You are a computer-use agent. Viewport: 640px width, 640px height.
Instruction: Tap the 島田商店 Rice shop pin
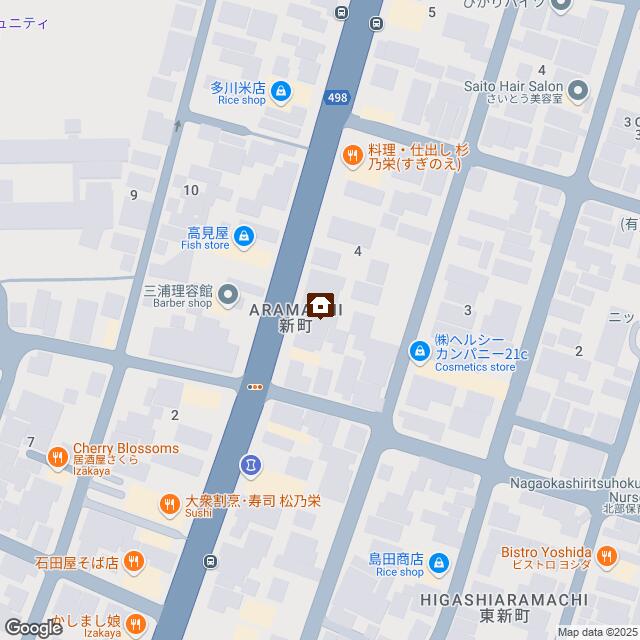pyautogui.click(x=438, y=566)
